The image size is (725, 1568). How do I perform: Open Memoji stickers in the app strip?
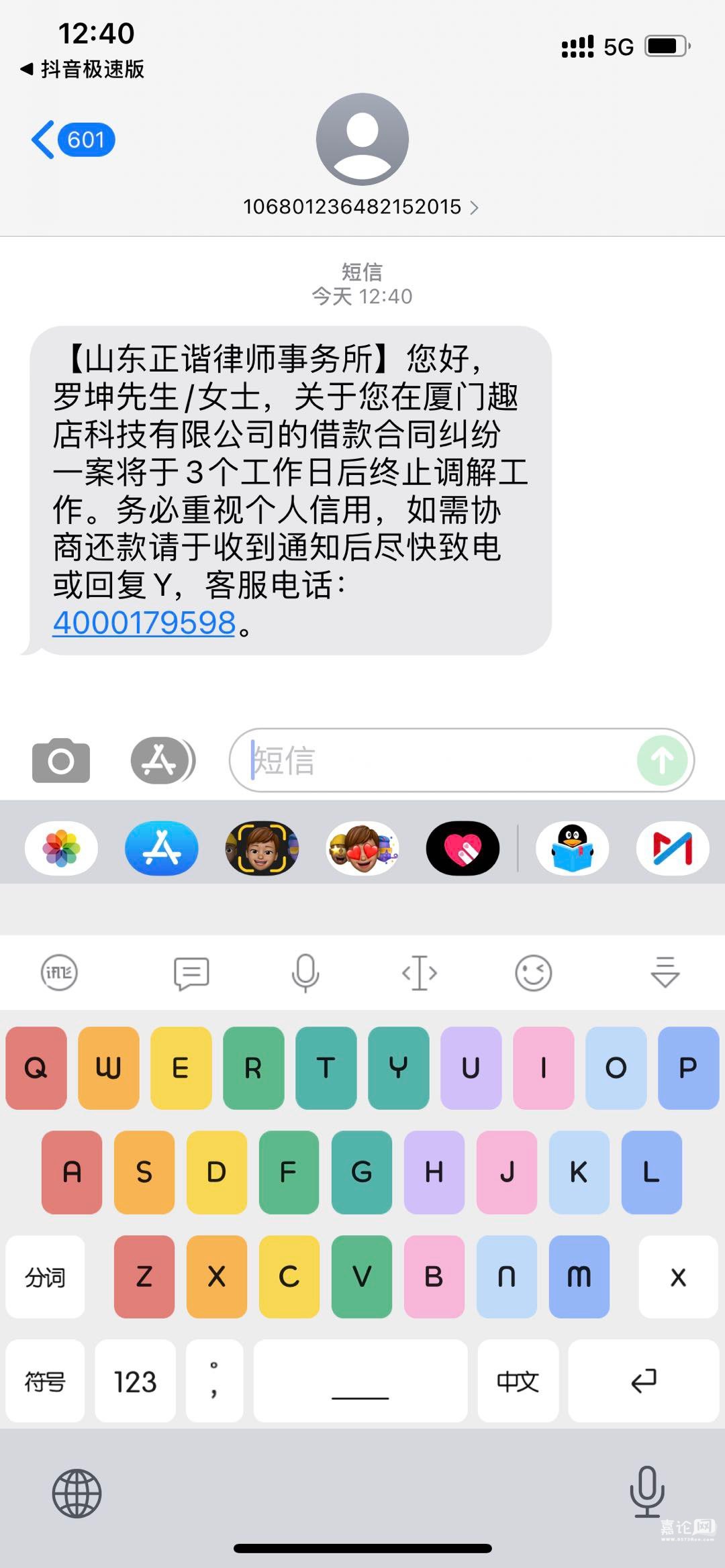[x=362, y=848]
